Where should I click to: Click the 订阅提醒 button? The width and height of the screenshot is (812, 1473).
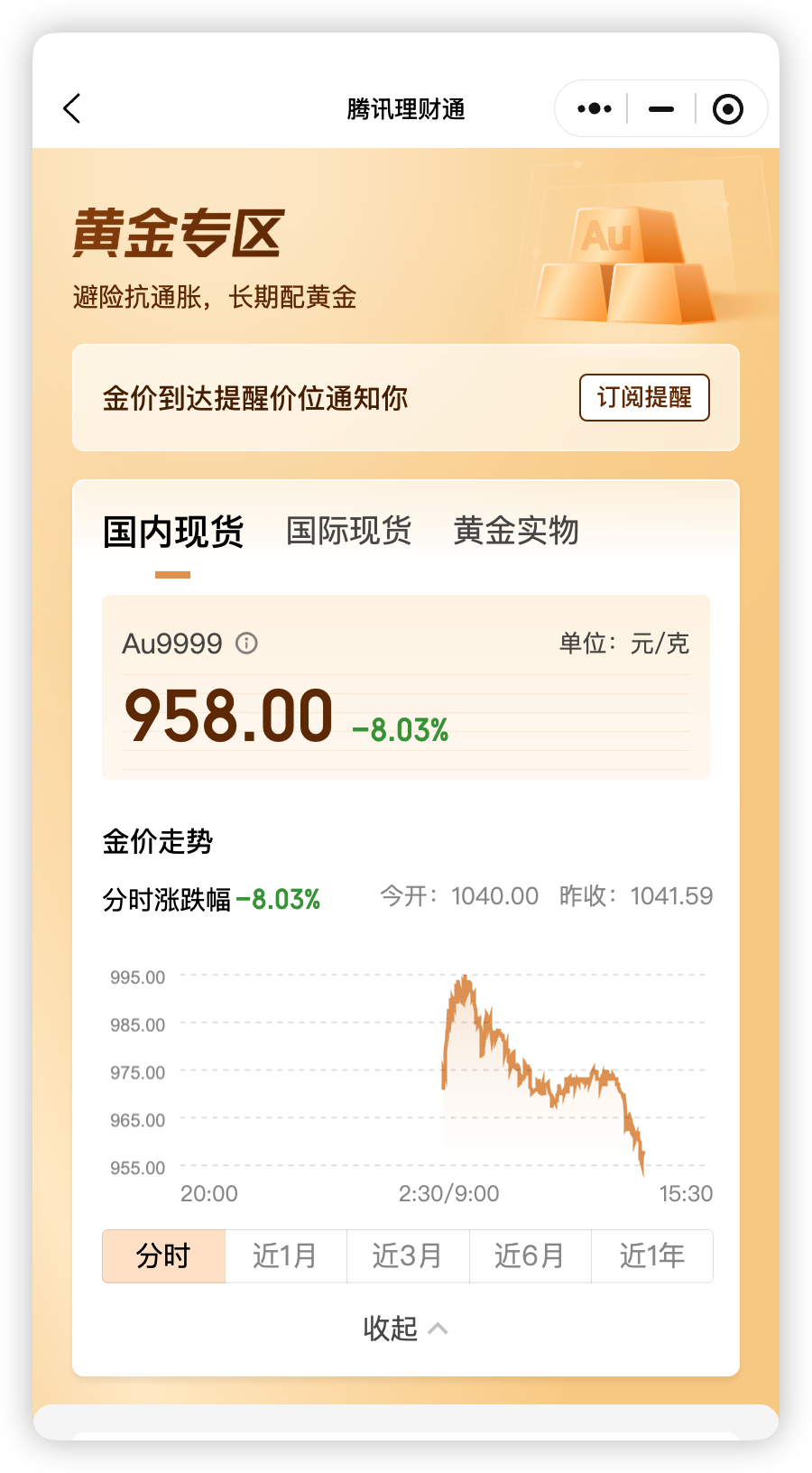[x=643, y=397]
